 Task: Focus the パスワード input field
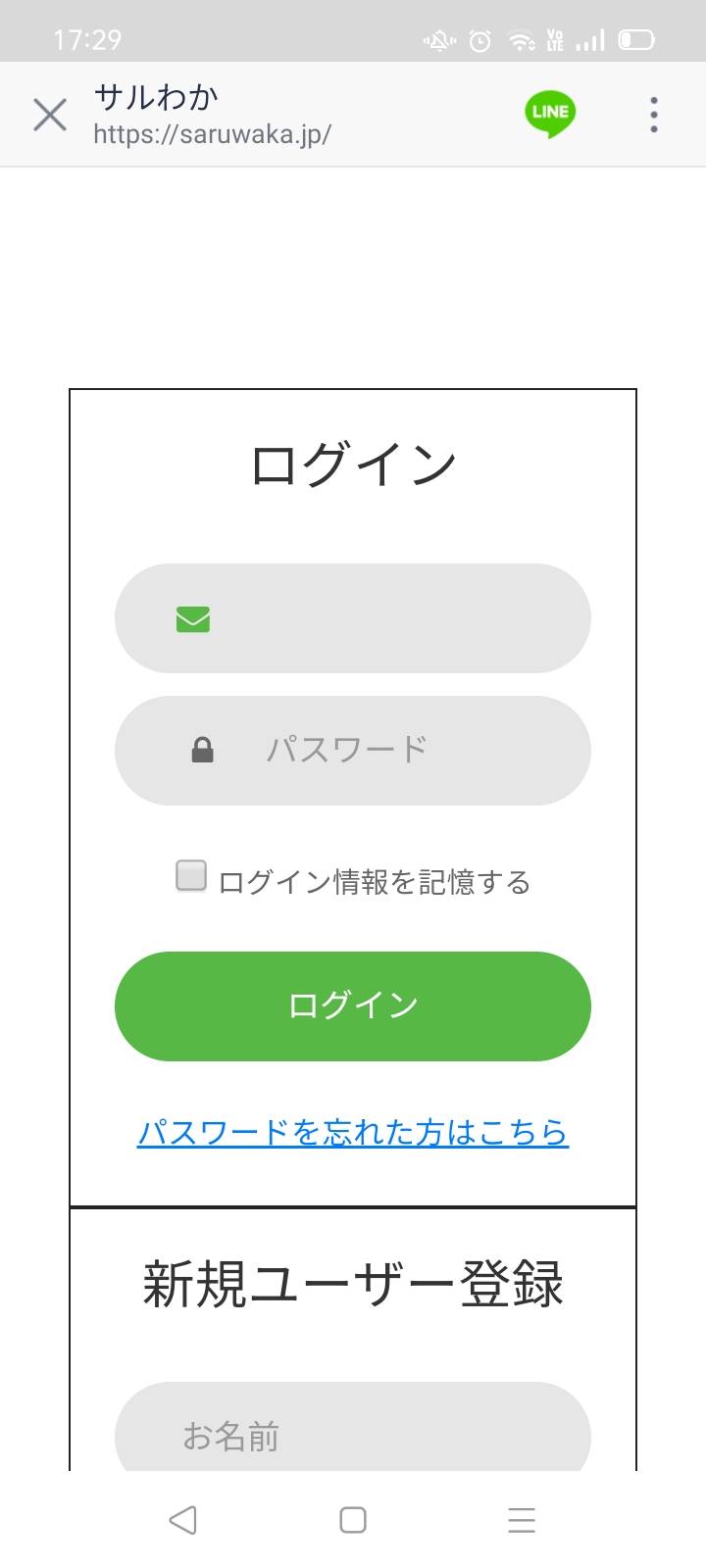353,751
